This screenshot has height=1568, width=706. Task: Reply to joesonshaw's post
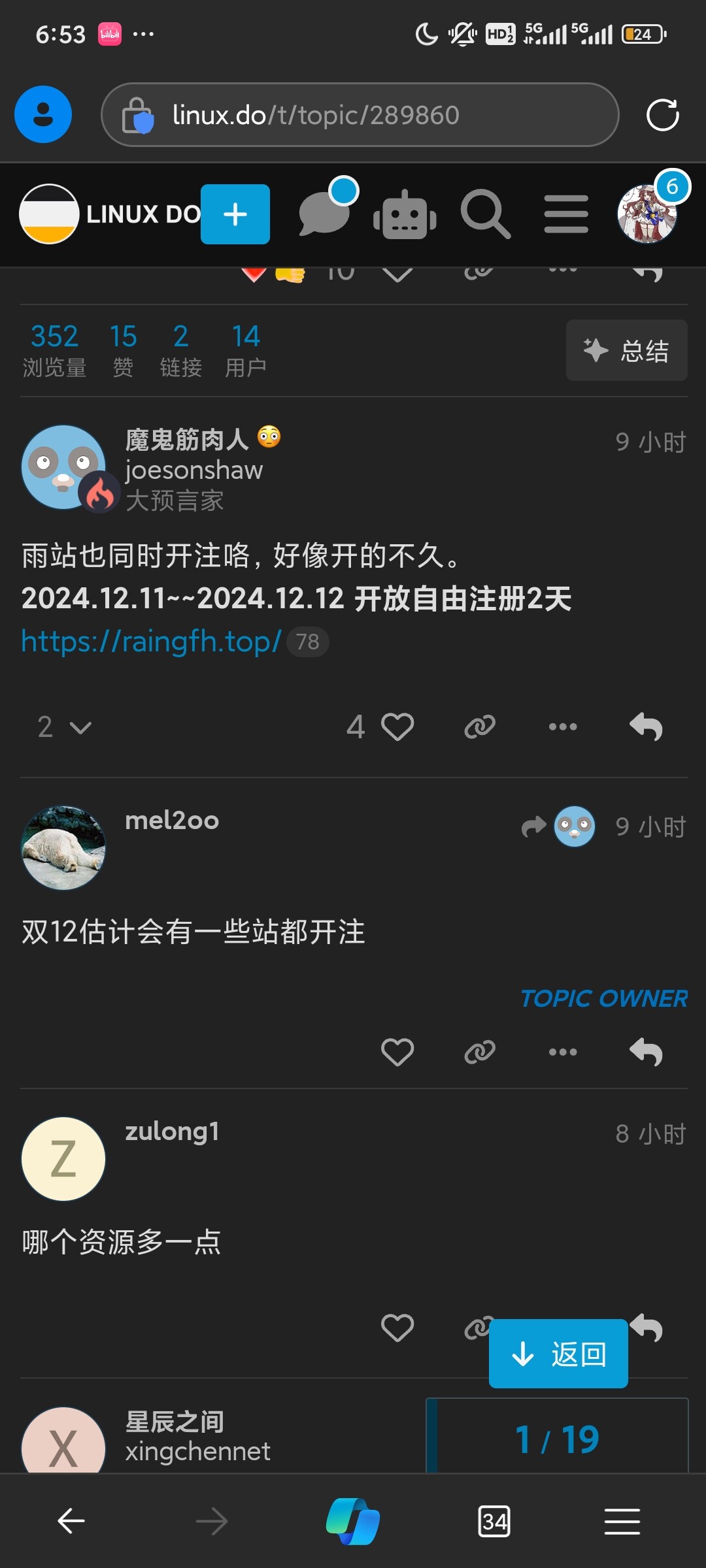pyautogui.click(x=646, y=727)
